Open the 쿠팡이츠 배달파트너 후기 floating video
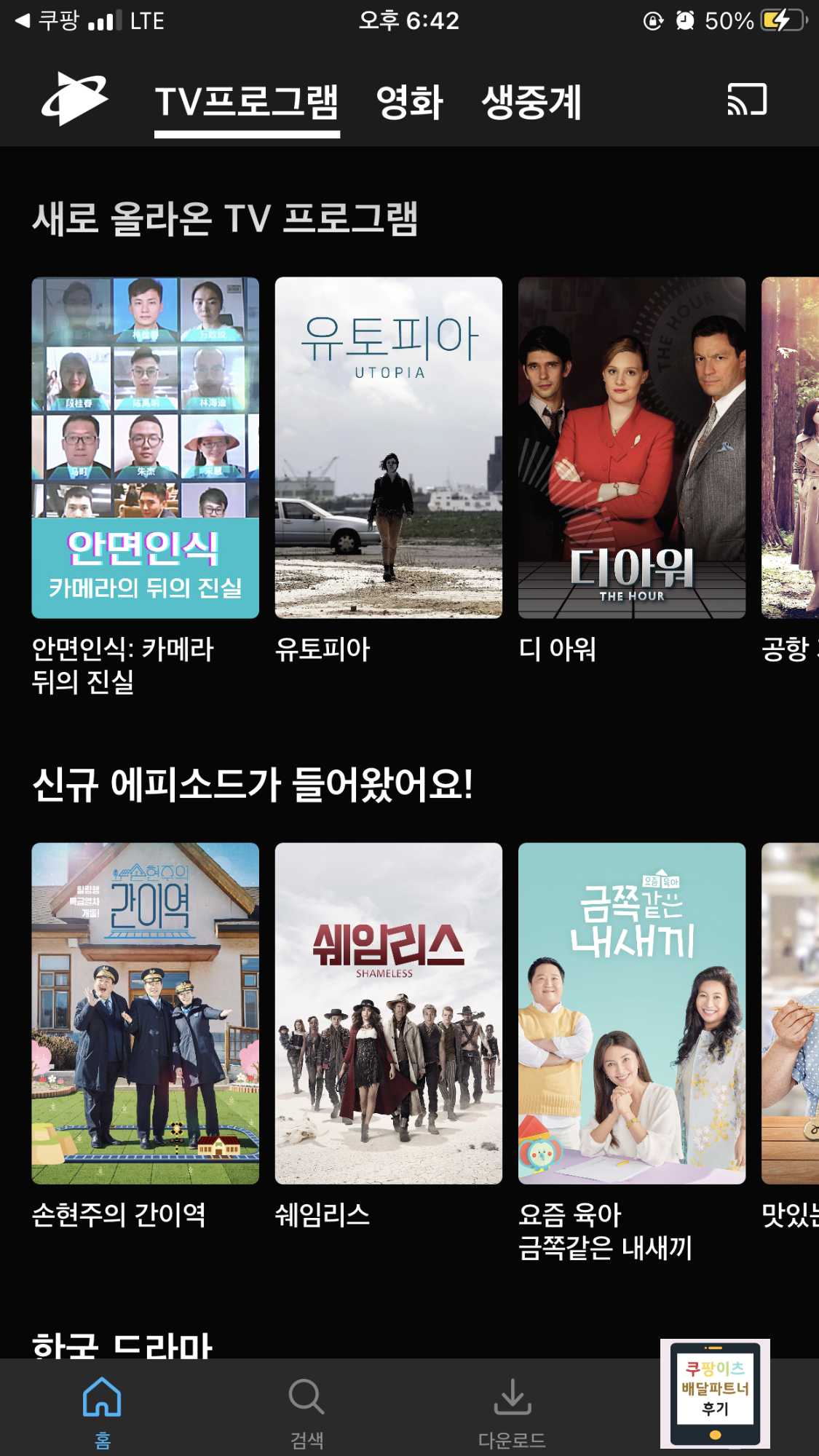This screenshot has height=1456, width=819. tap(715, 1393)
